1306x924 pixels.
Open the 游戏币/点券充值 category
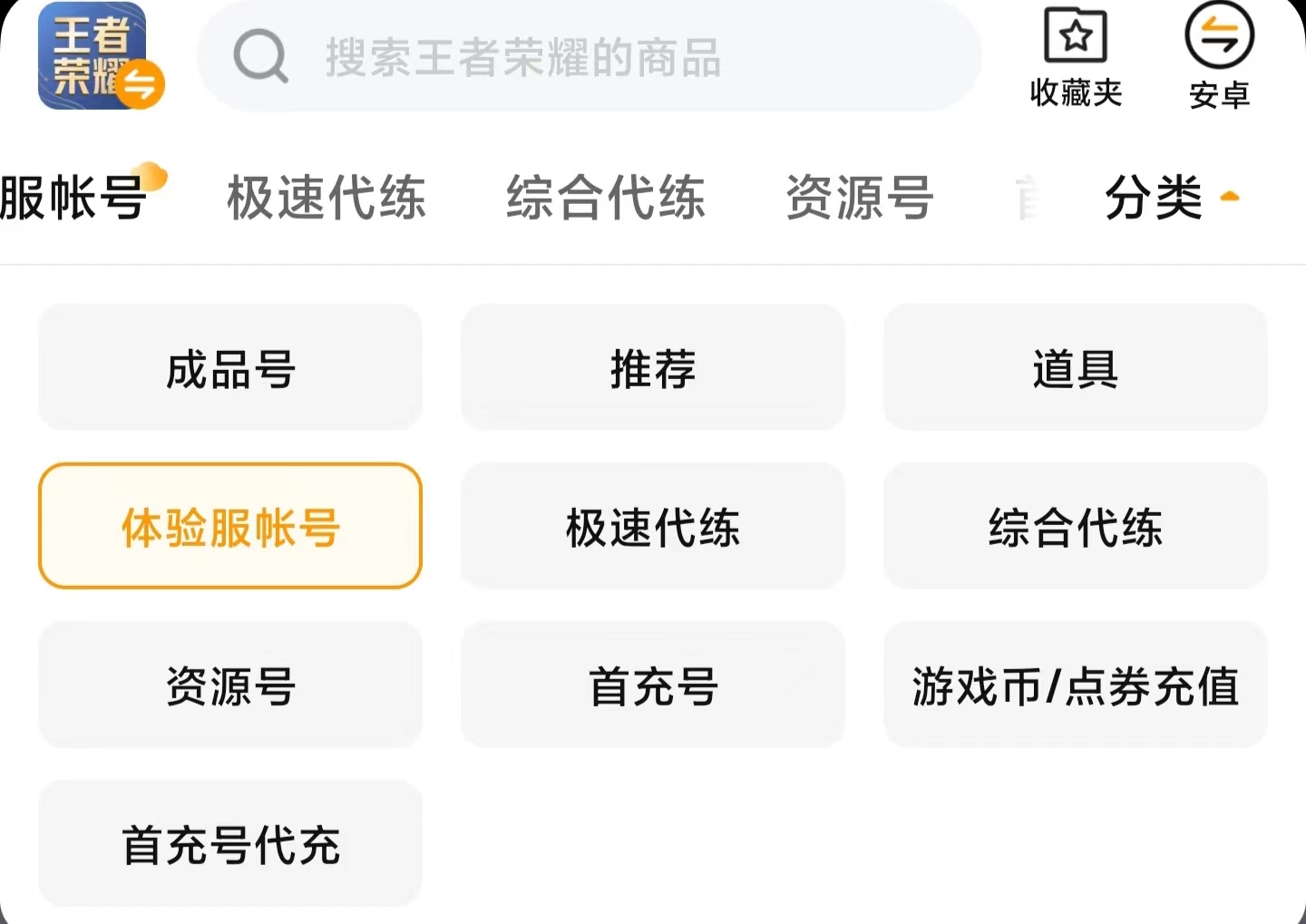pos(1076,686)
